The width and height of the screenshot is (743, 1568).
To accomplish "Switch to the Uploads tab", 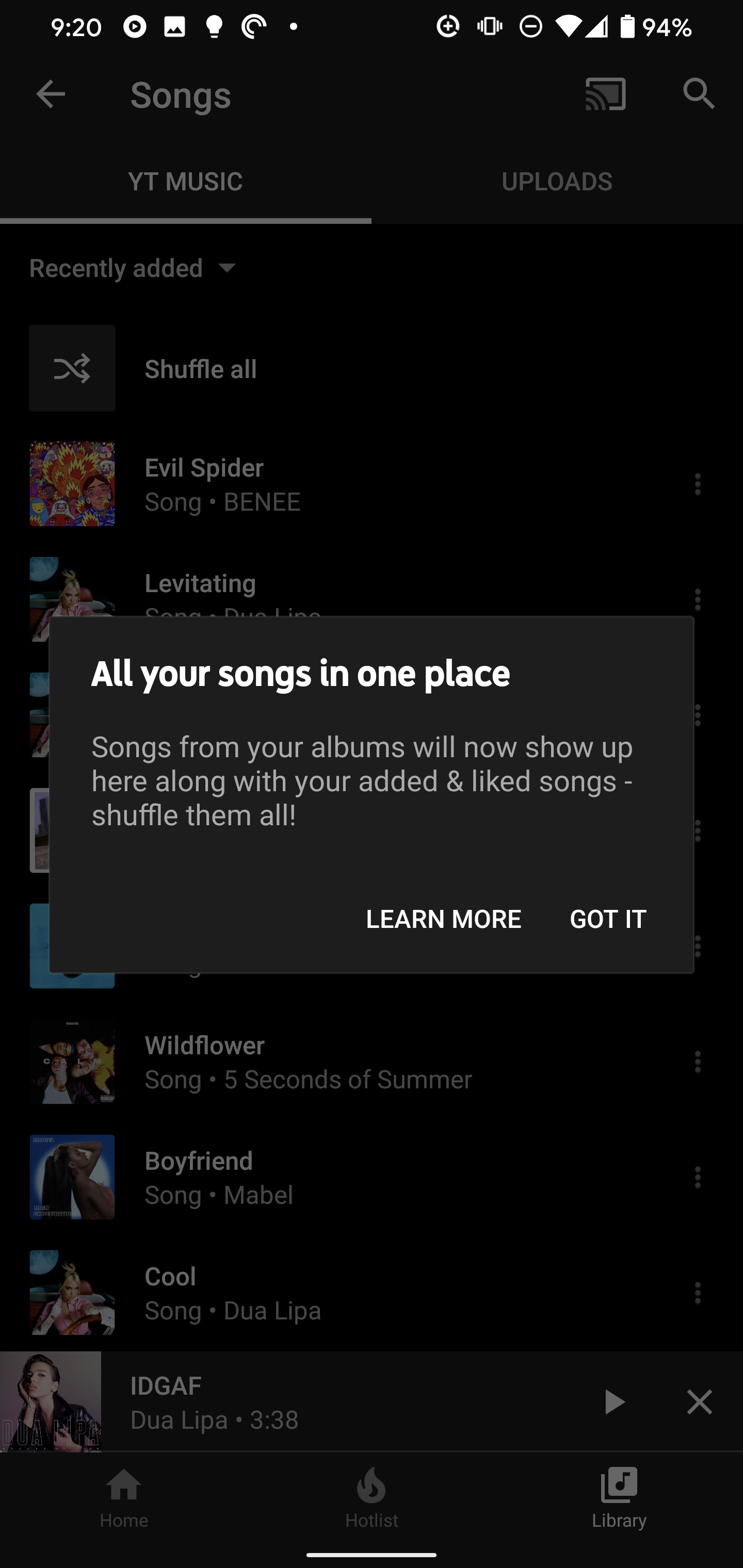I will point(557,182).
